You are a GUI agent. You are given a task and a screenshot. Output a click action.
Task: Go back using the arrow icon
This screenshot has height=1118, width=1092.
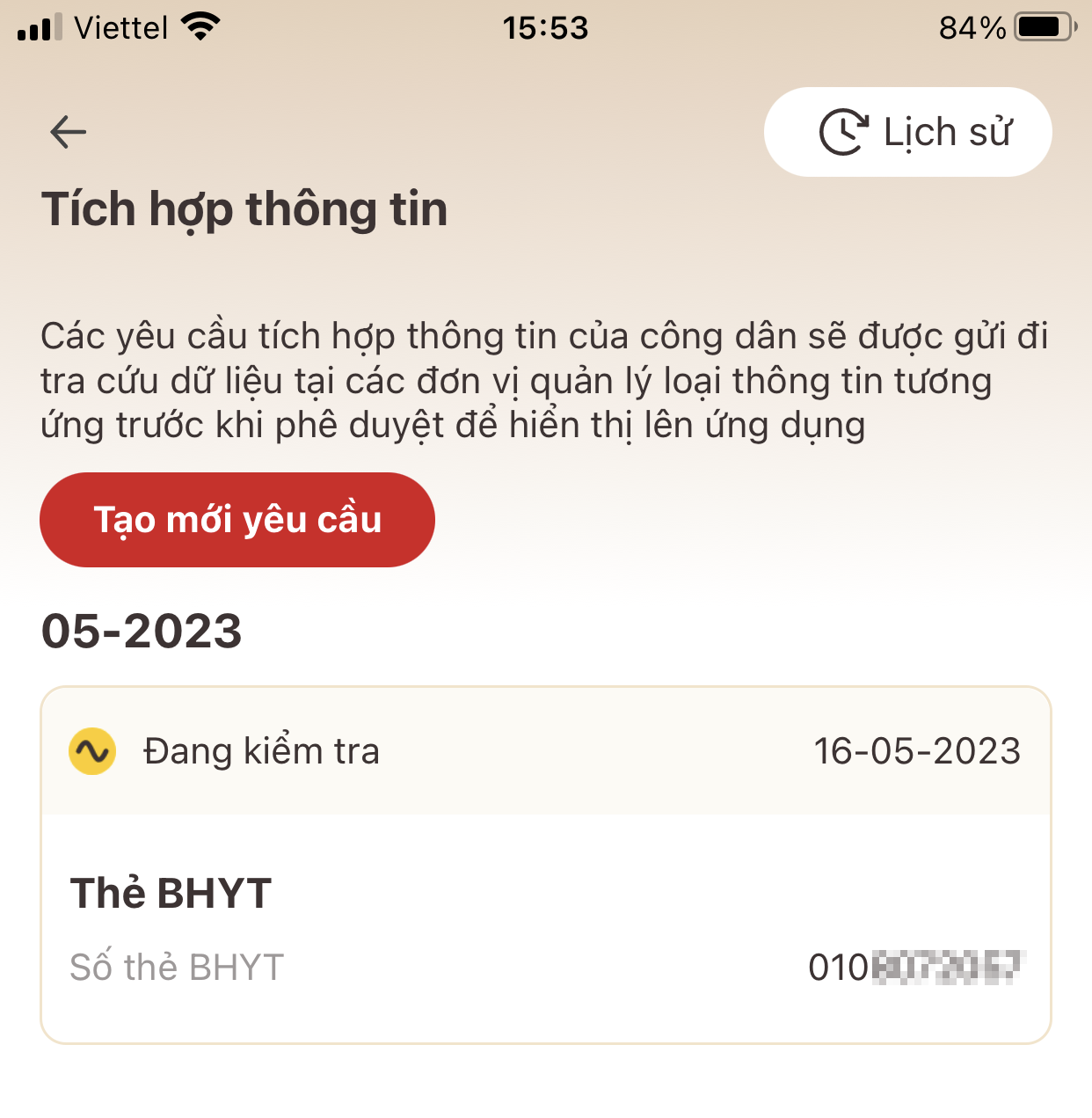(68, 133)
